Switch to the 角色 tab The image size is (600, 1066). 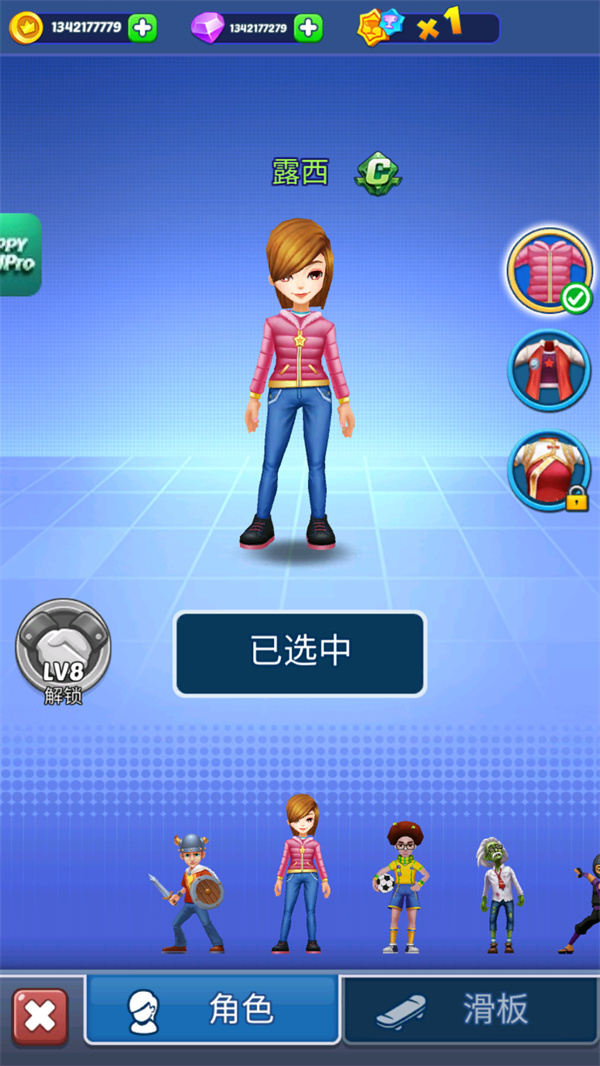[212, 1010]
